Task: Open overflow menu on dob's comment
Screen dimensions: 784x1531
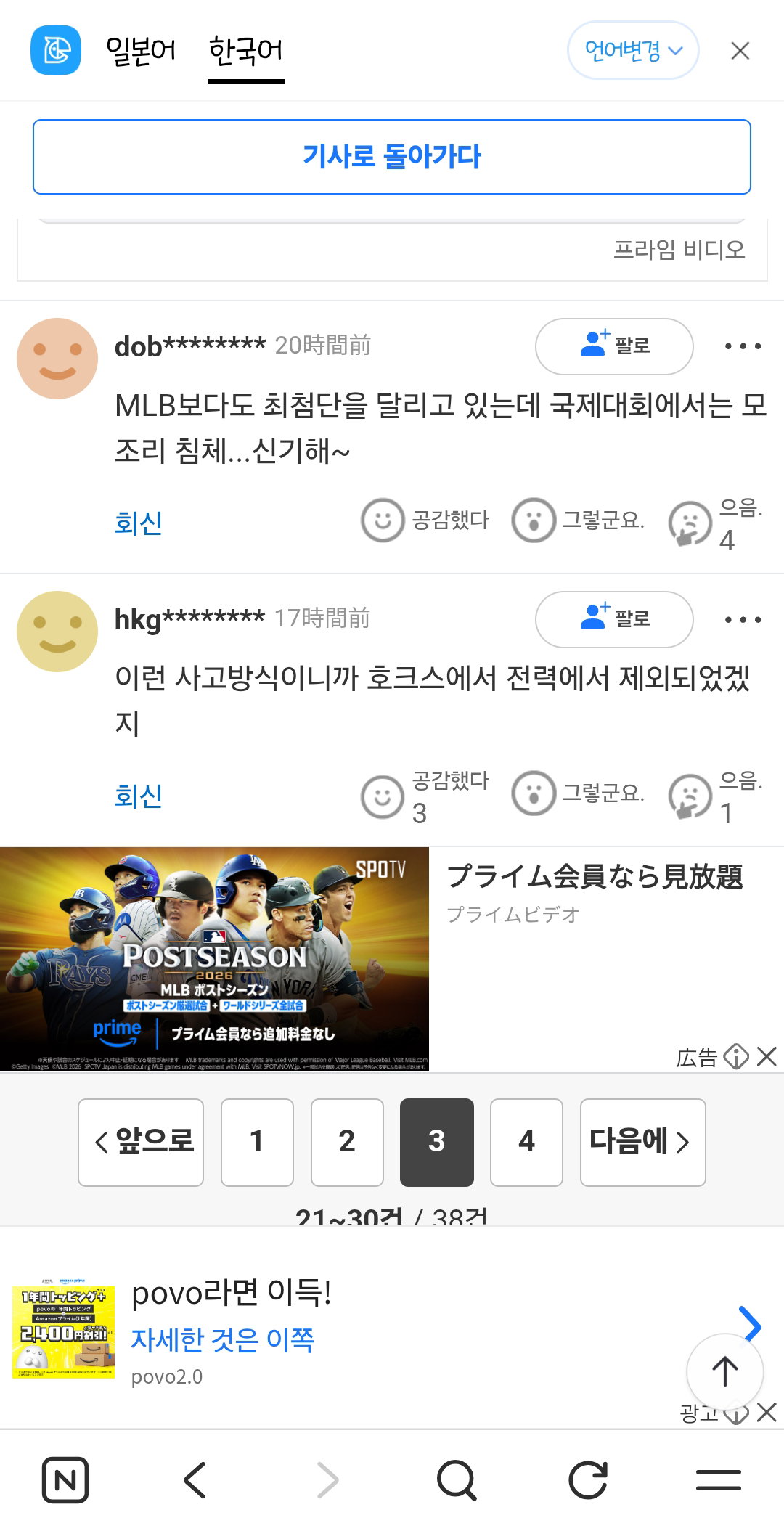Action: 743,346
